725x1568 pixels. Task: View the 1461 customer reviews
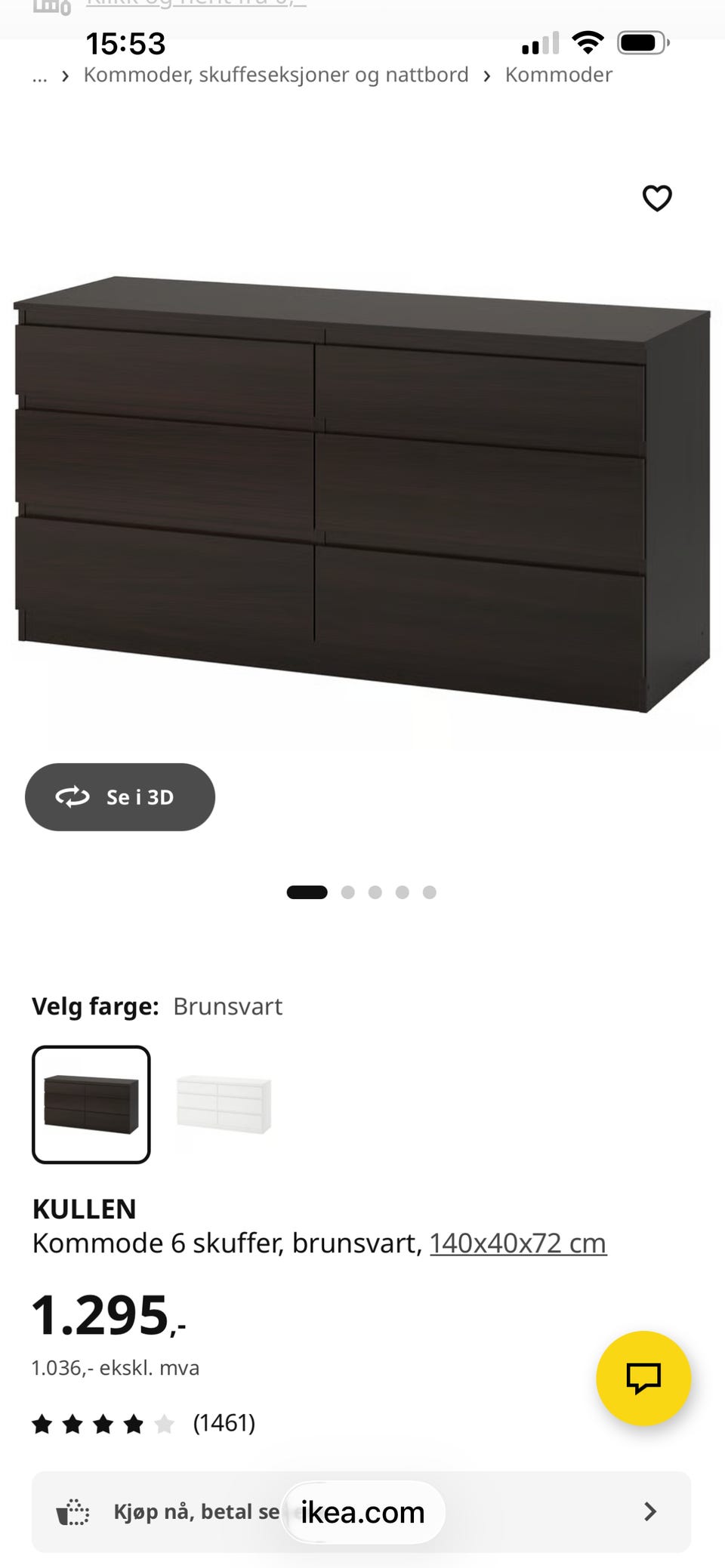click(143, 1424)
